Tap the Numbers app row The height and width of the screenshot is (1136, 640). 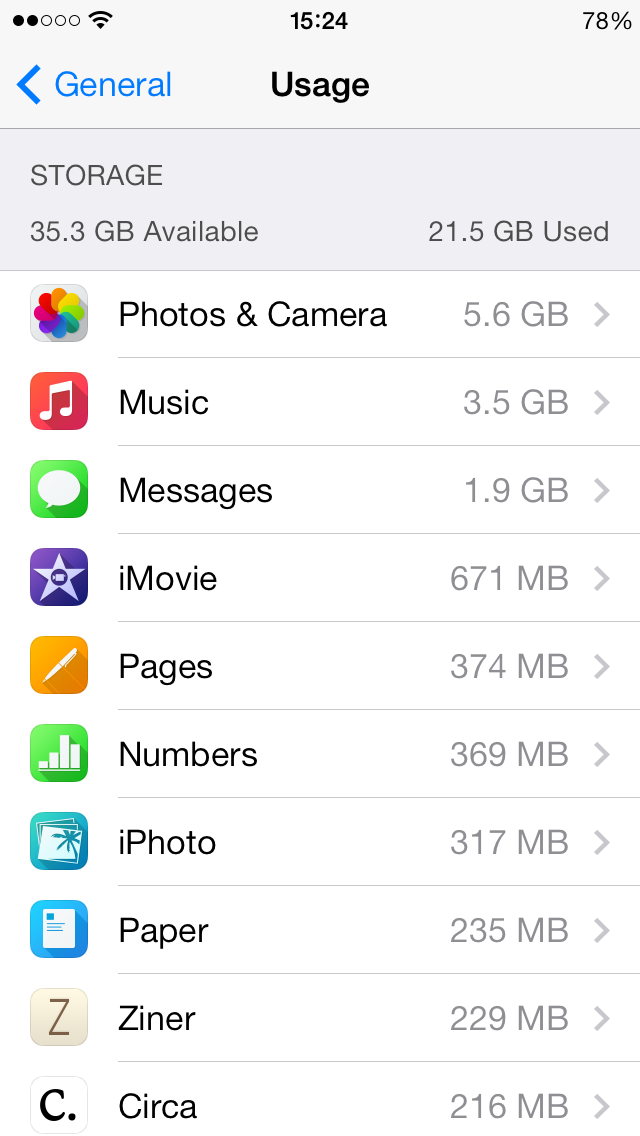tap(320, 755)
